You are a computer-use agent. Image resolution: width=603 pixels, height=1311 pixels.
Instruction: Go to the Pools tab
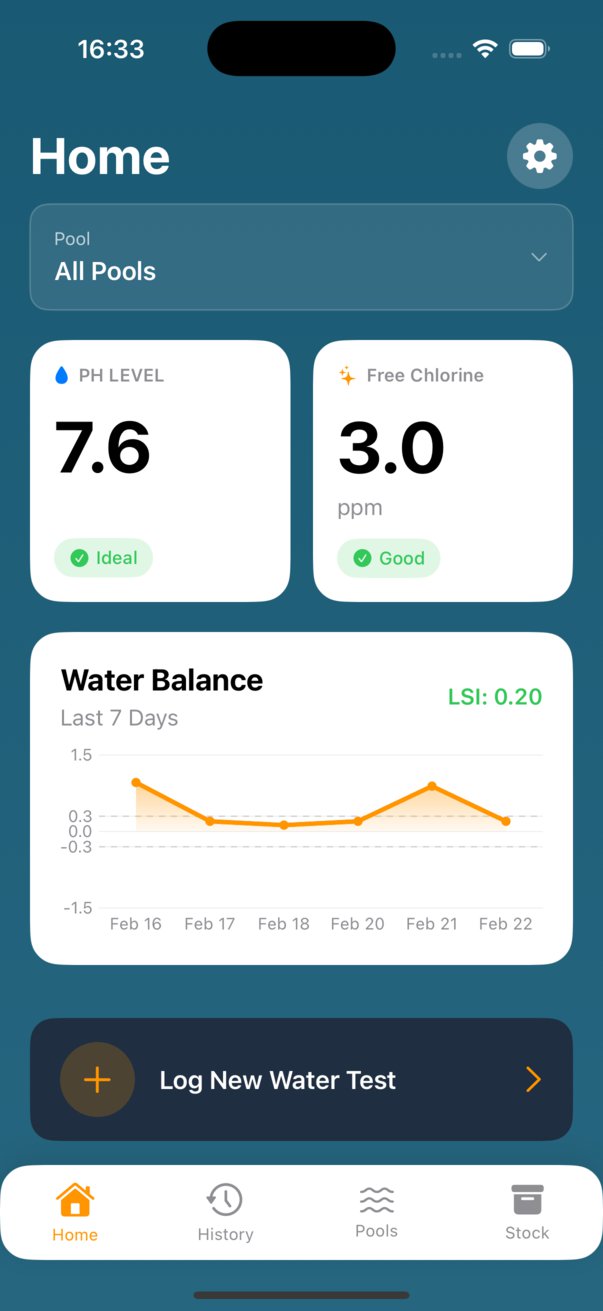point(376,1212)
